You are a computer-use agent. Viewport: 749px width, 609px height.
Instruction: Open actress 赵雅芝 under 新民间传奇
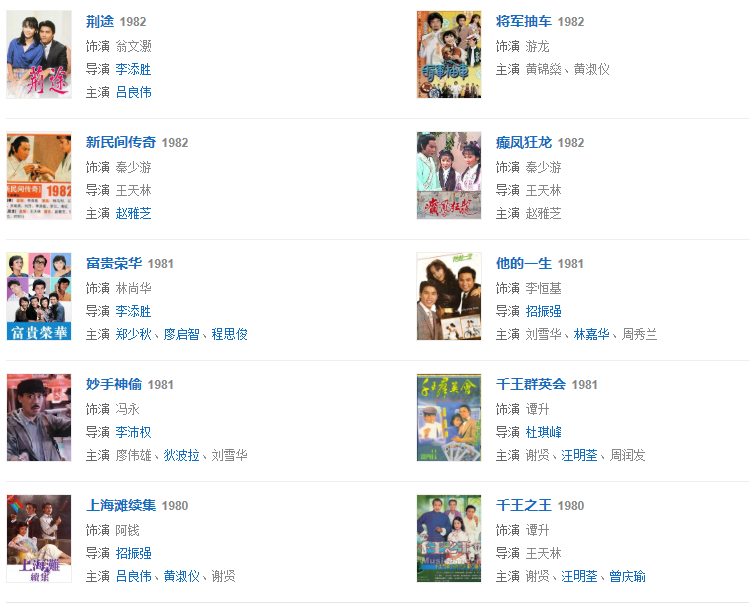[x=133, y=213]
